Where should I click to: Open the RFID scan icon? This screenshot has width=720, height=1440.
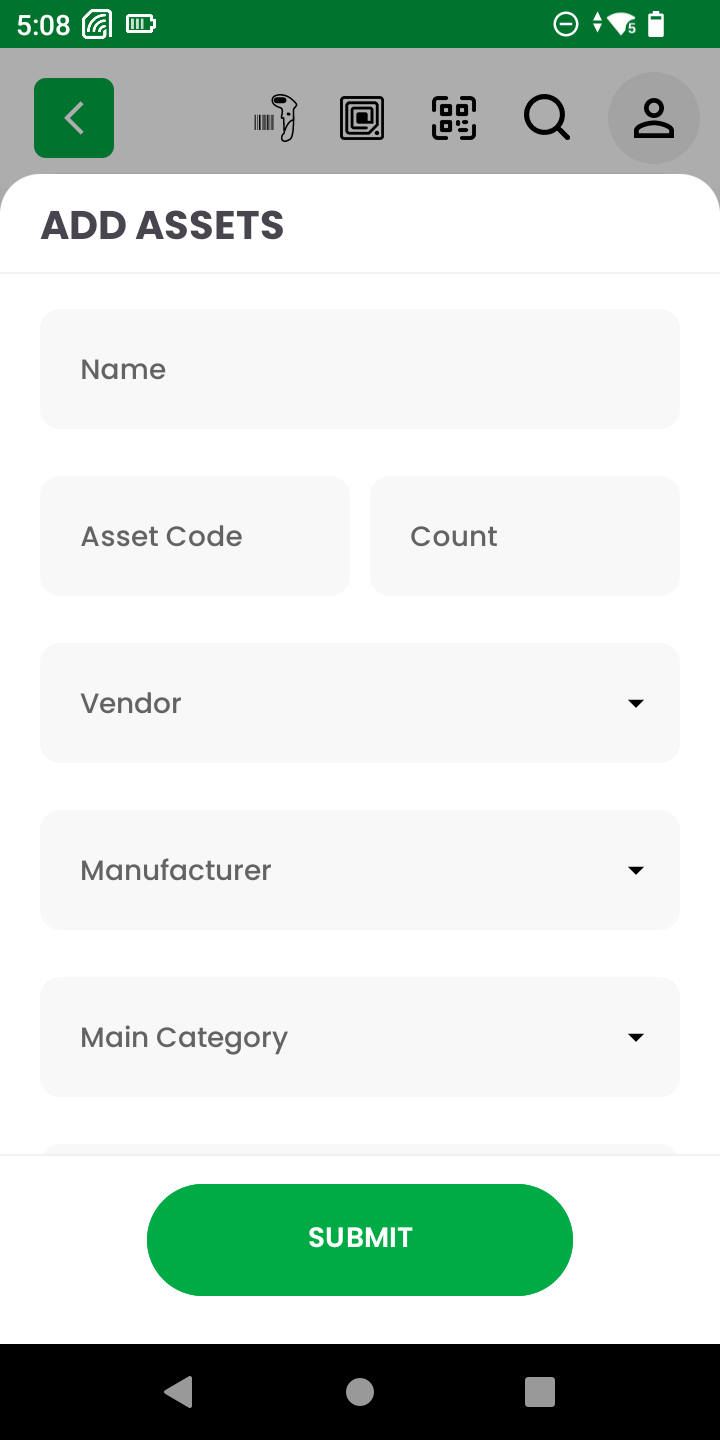(362, 119)
